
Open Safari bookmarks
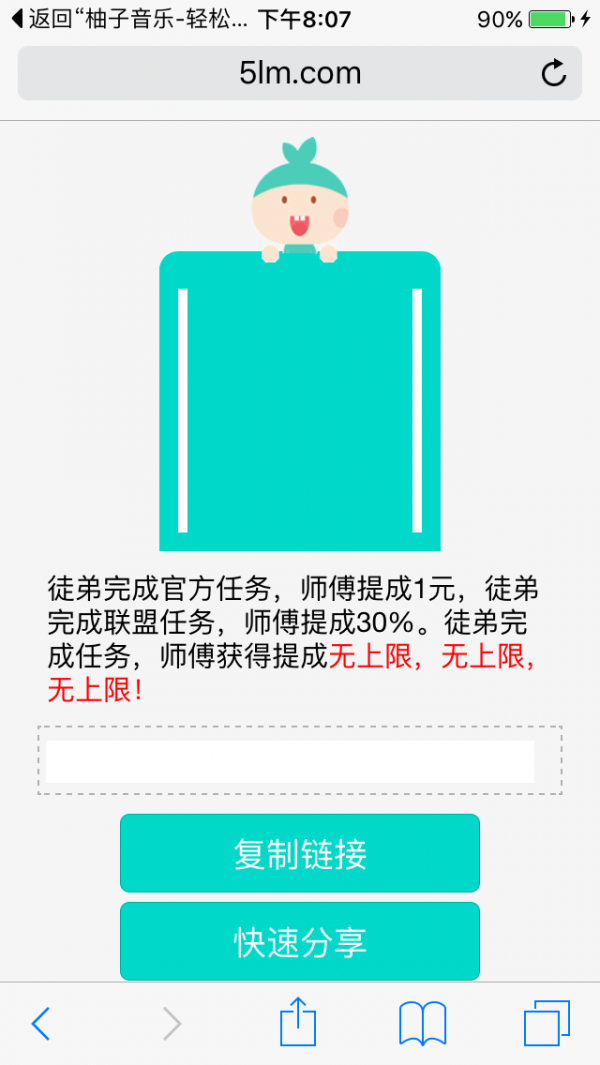click(x=422, y=1024)
